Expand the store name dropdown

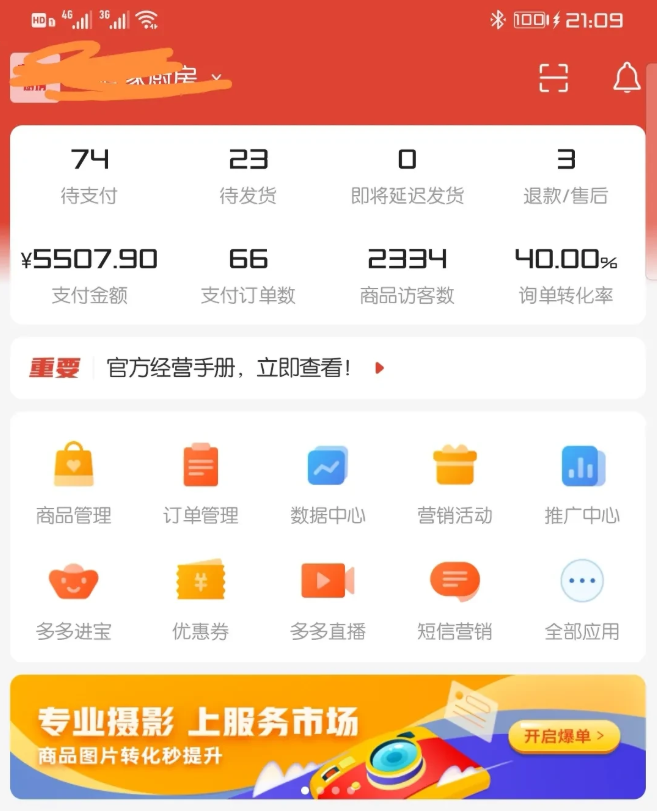click(x=216, y=78)
